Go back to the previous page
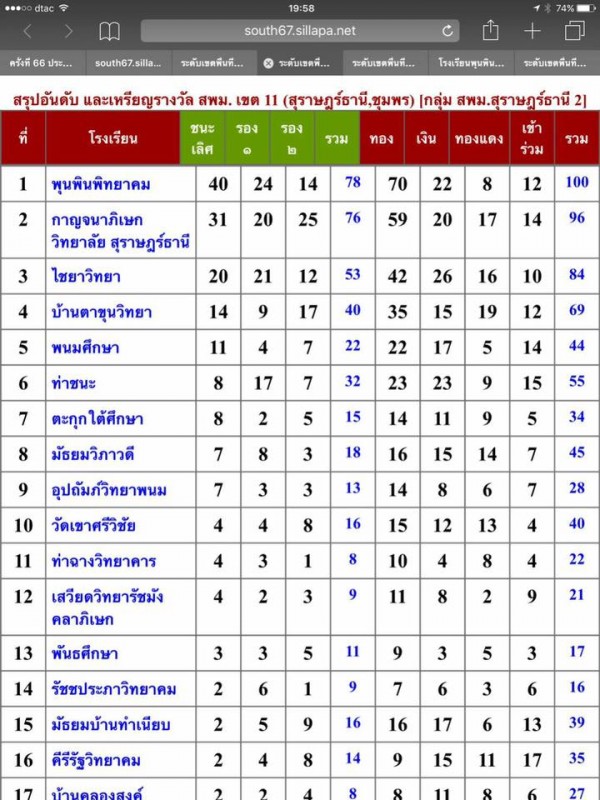This screenshot has height=800, width=600. tap(27, 31)
